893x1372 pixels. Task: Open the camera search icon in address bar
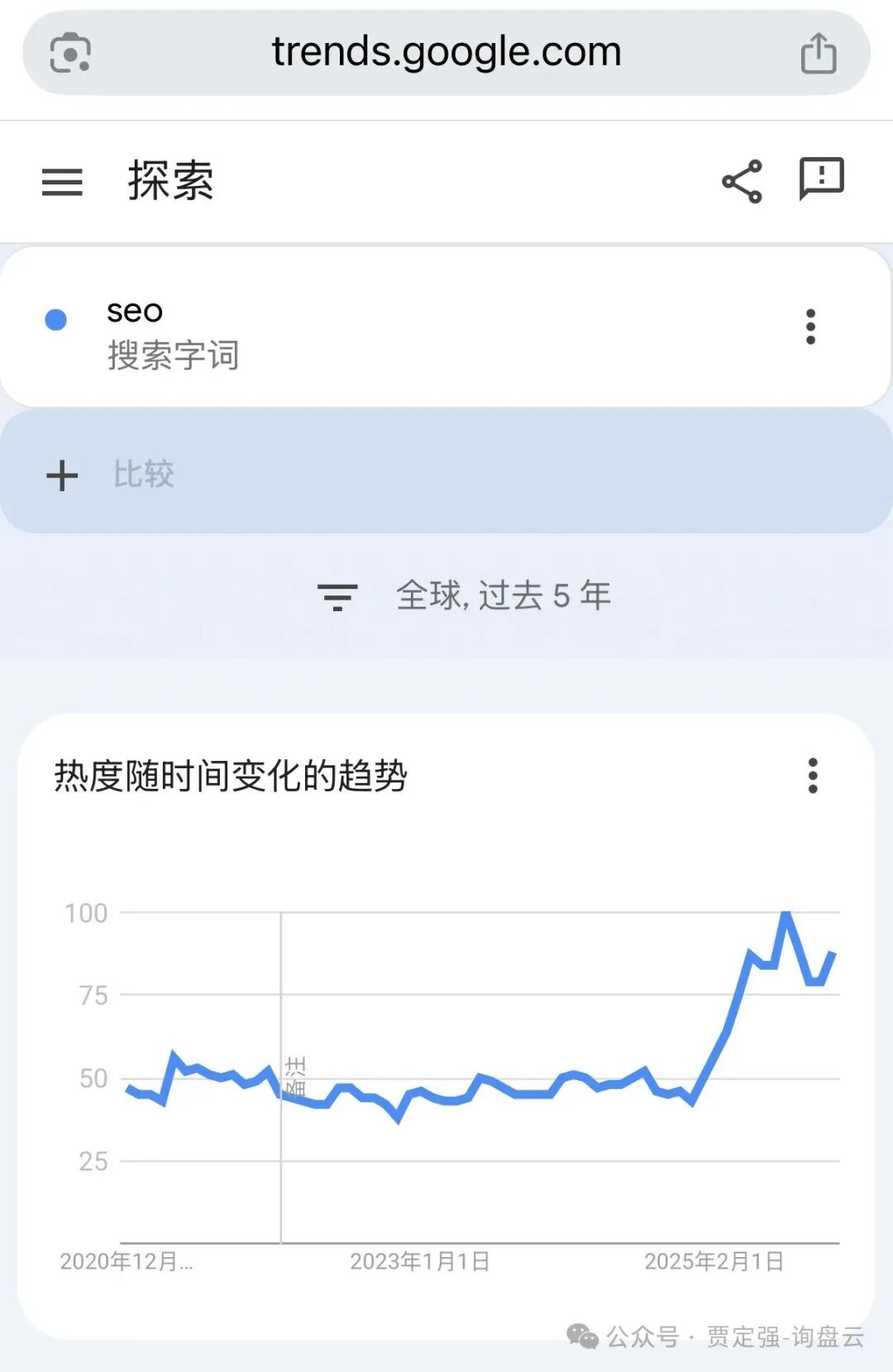[70, 53]
